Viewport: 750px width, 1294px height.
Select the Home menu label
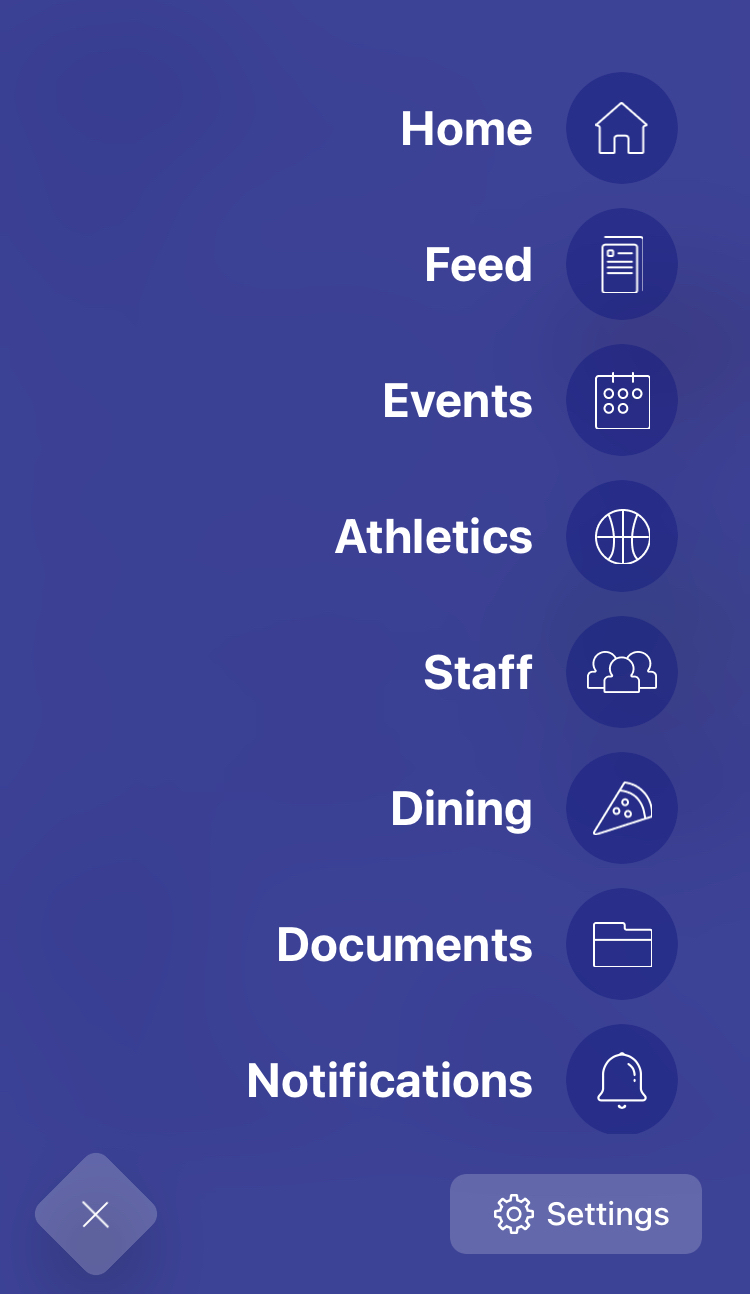click(466, 128)
